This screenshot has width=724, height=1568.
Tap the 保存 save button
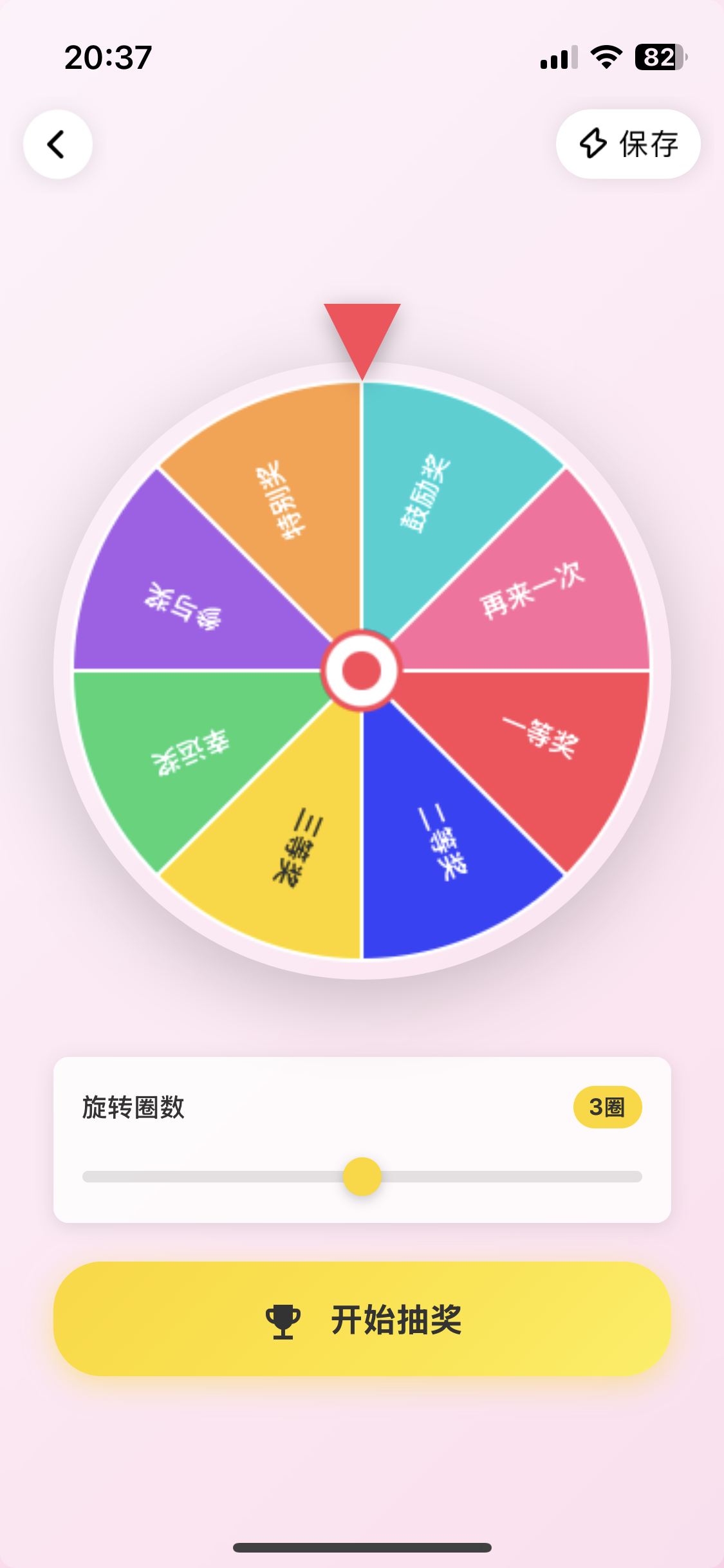click(628, 144)
